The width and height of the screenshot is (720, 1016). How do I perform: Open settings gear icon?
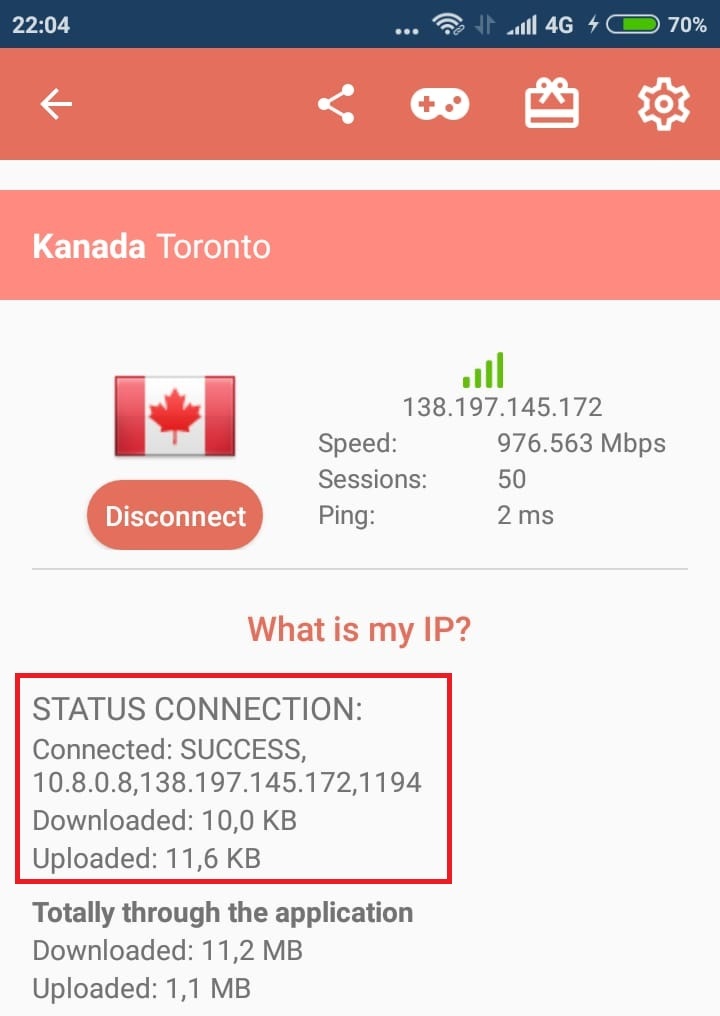click(664, 104)
